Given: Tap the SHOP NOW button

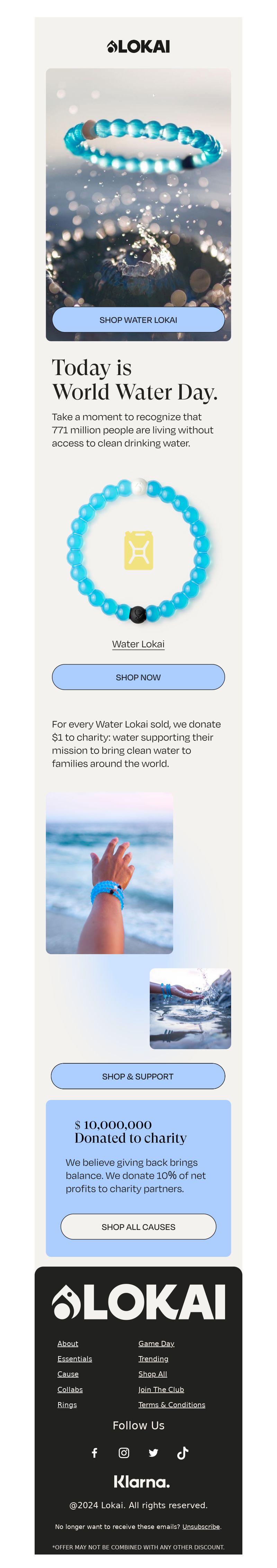Looking at the screenshot, I should [138, 677].
